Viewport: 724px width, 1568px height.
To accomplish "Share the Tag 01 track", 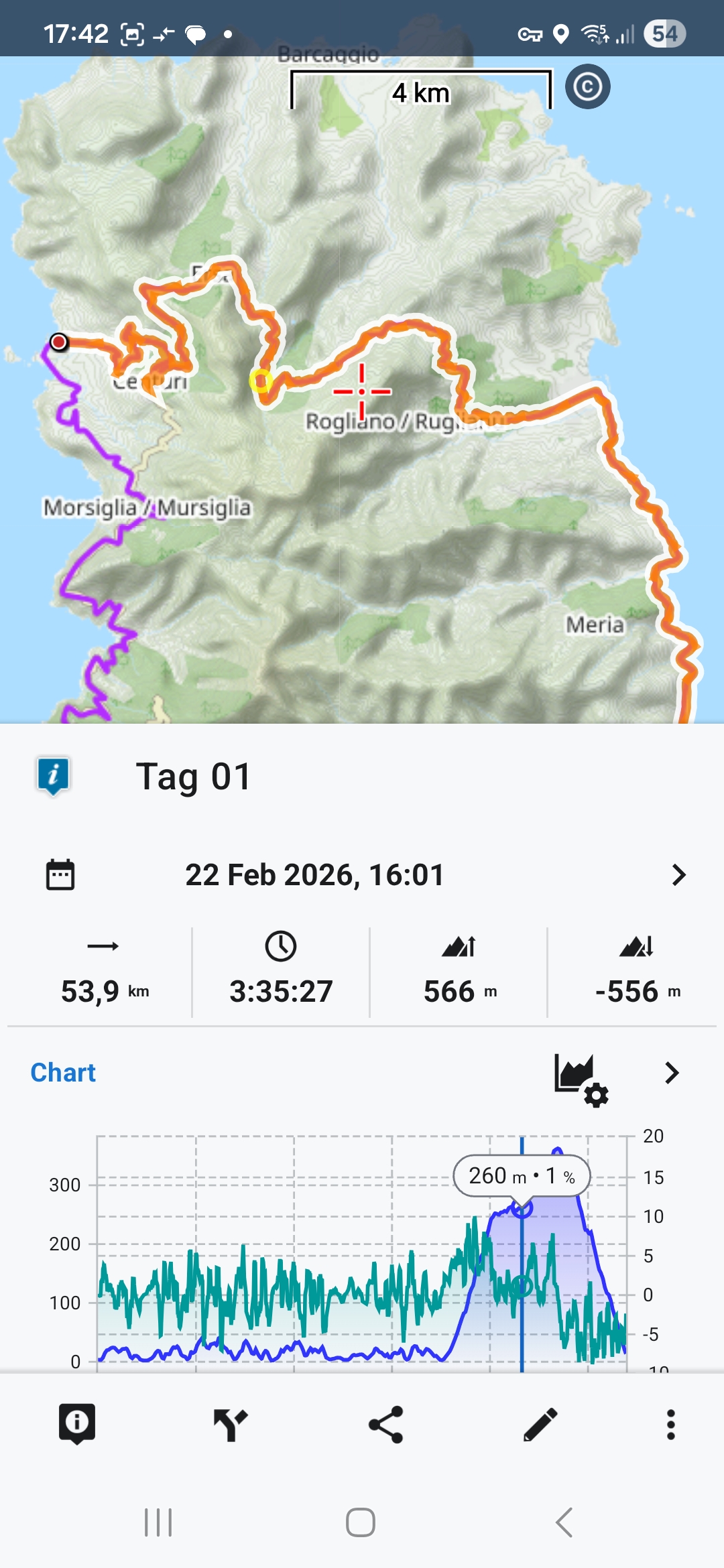I will [385, 1424].
